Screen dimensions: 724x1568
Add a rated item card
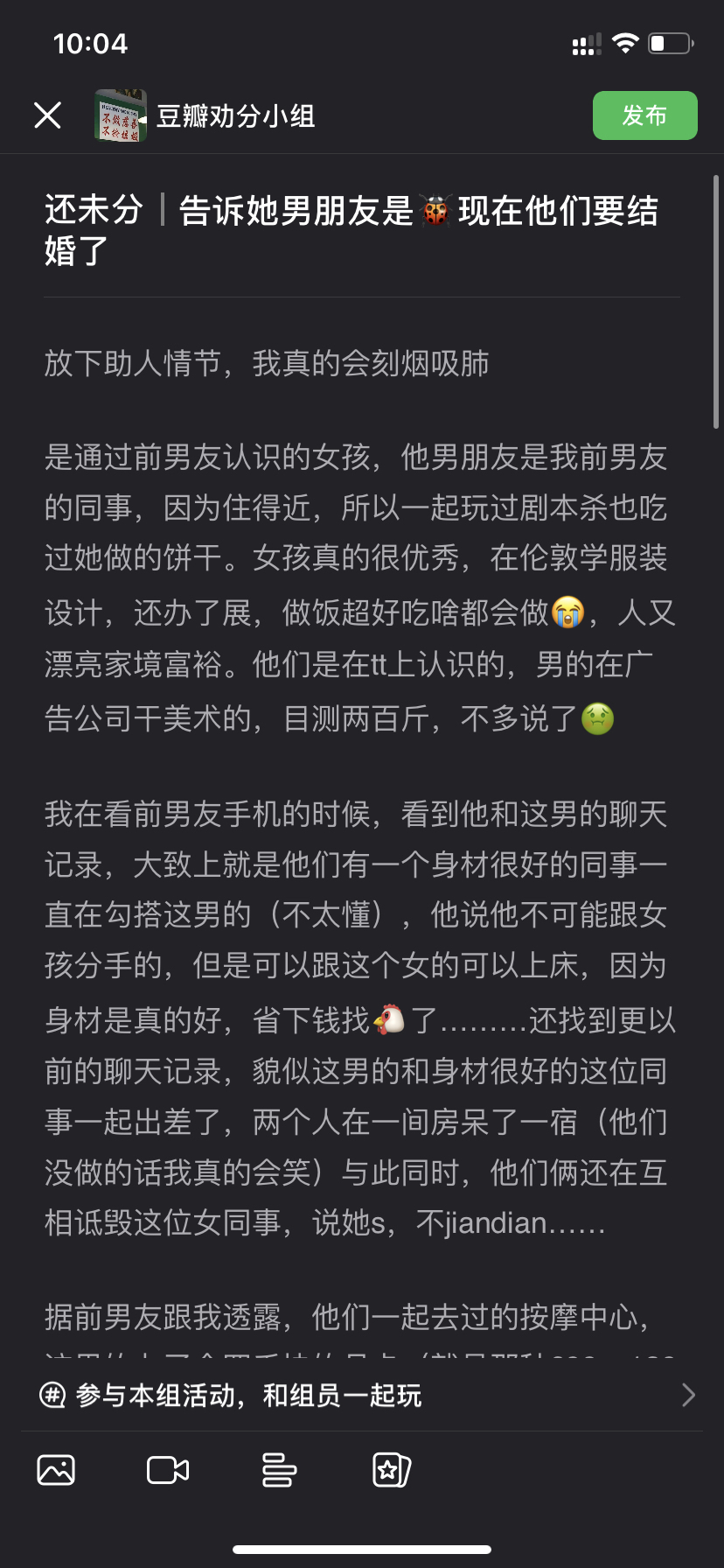point(391,1470)
